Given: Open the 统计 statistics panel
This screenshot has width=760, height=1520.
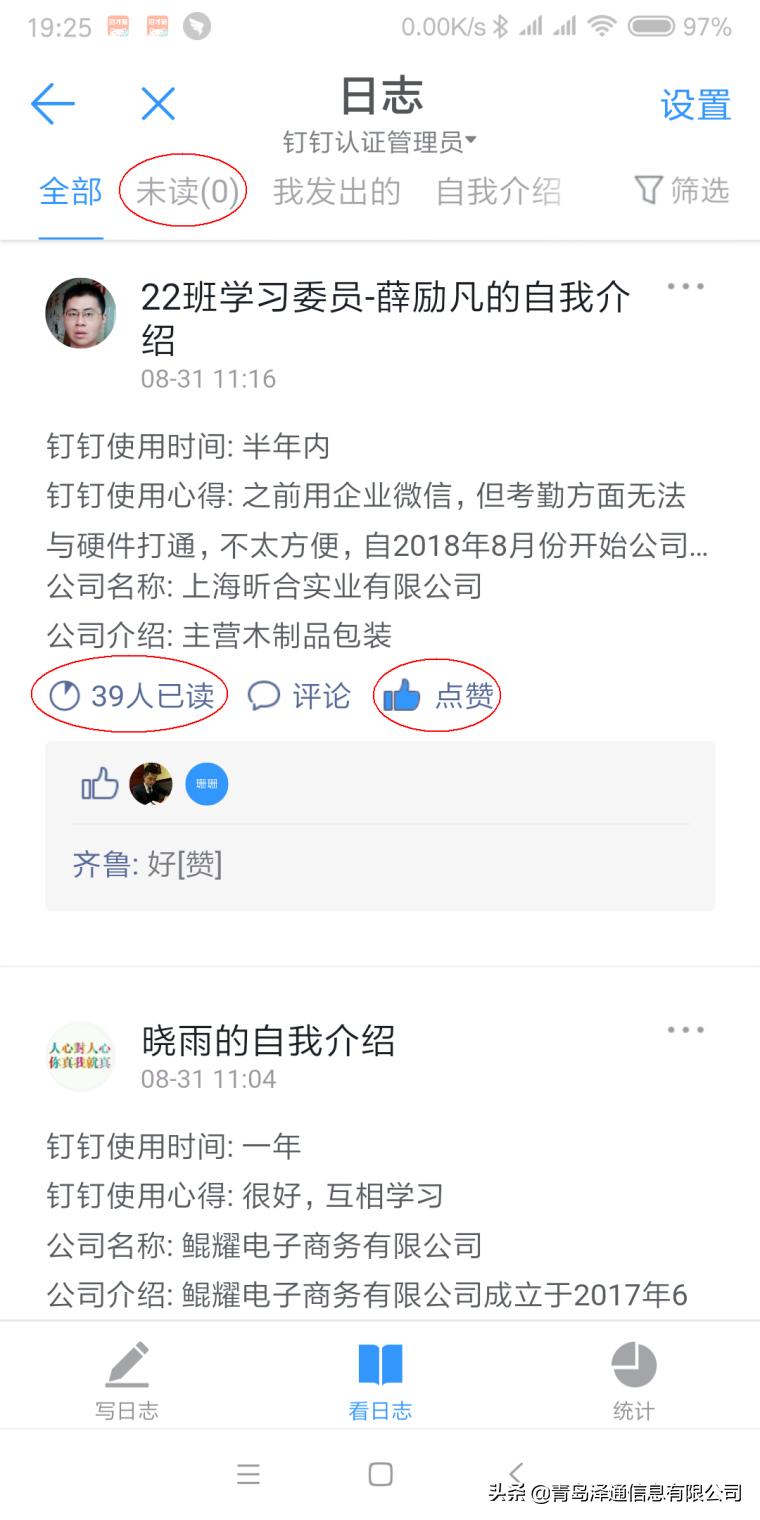Looking at the screenshot, I should (632, 1377).
